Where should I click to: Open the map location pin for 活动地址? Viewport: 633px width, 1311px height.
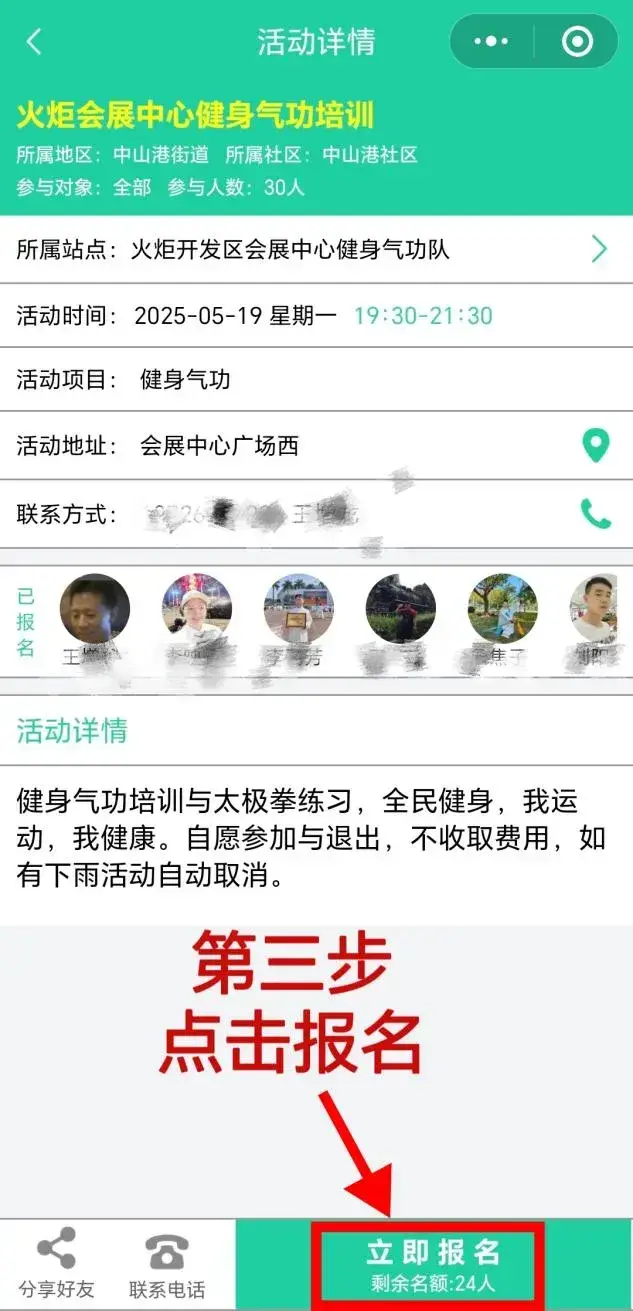[x=596, y=445]
